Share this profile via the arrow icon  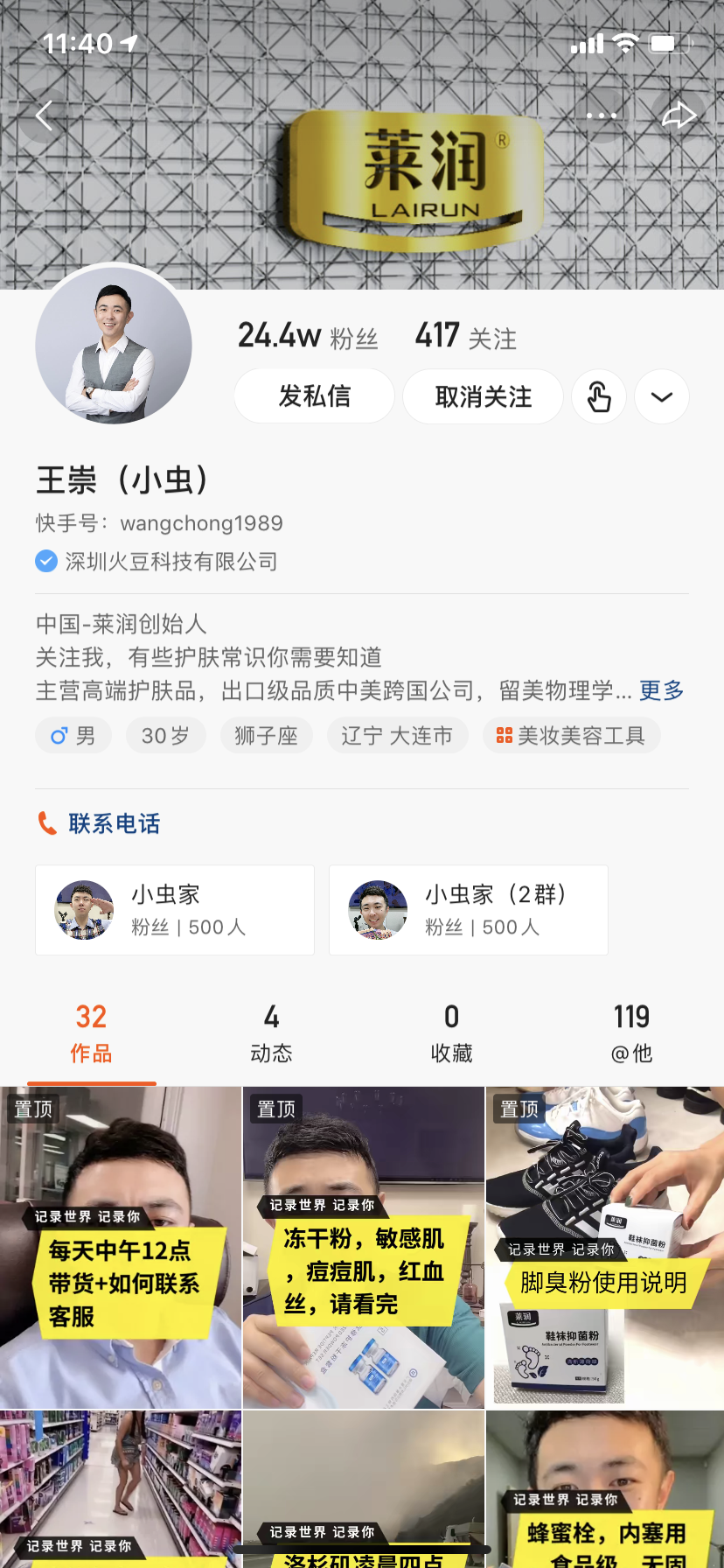[679, 115]
